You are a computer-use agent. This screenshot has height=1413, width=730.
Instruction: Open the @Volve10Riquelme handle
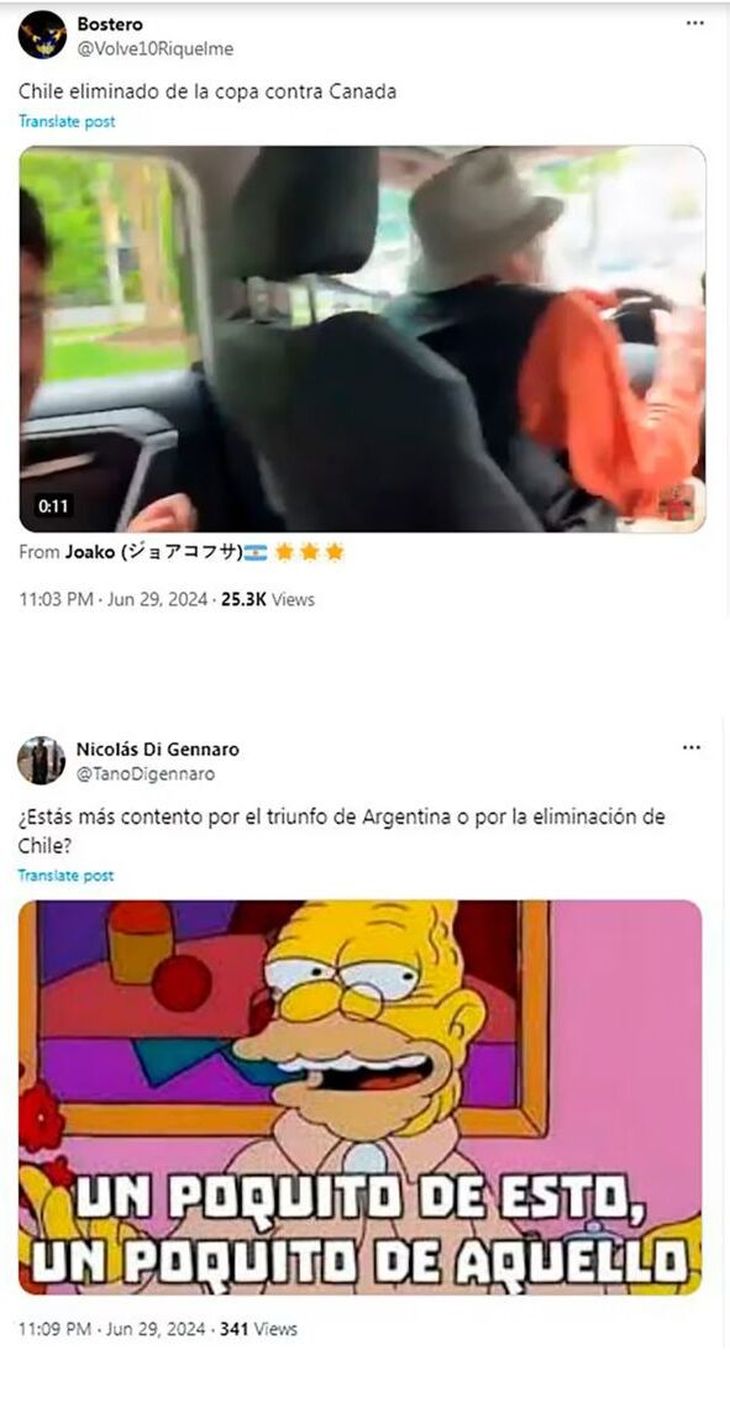coord(155,48)
